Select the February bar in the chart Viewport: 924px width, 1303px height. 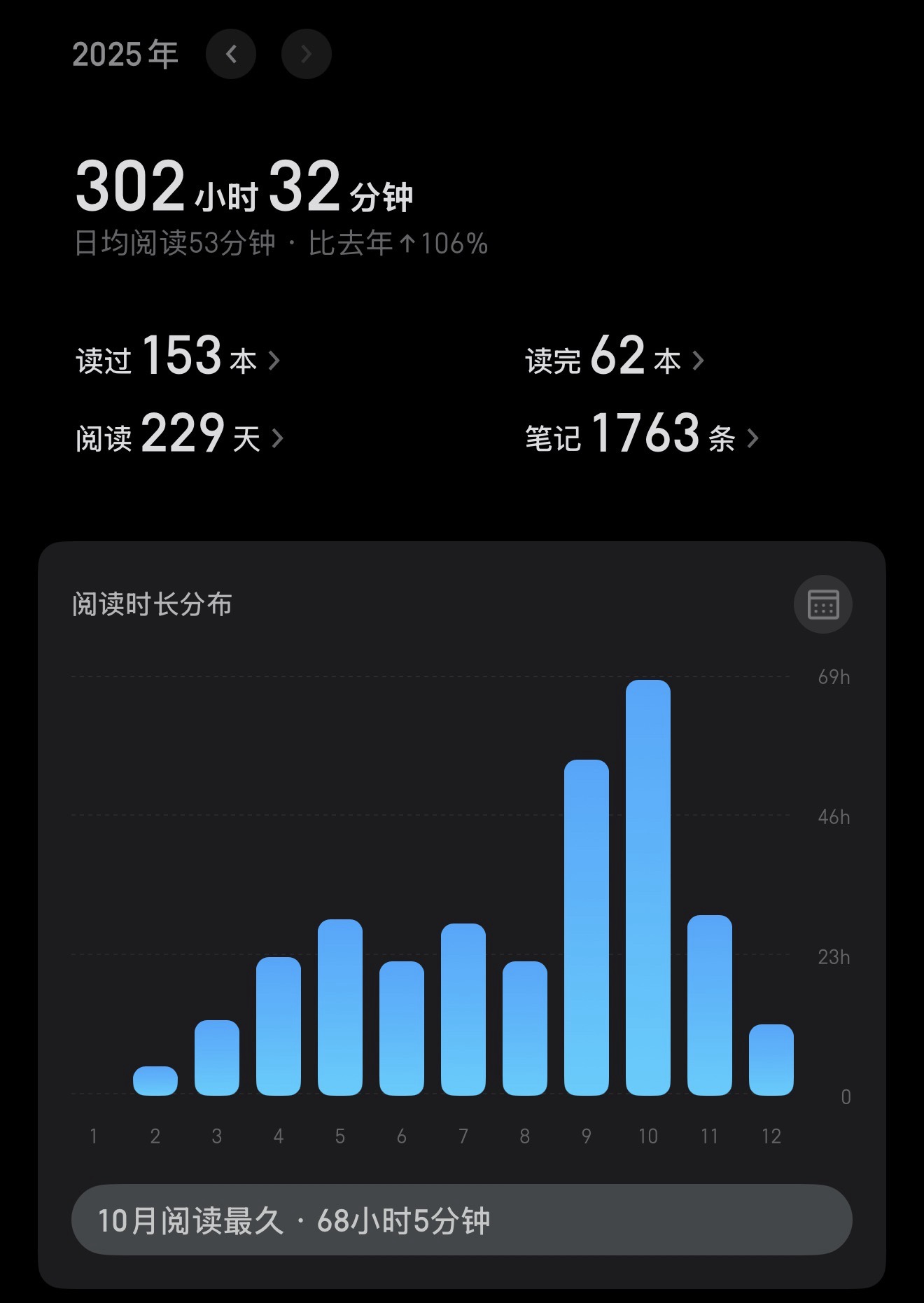click(x=155, y=1080)
